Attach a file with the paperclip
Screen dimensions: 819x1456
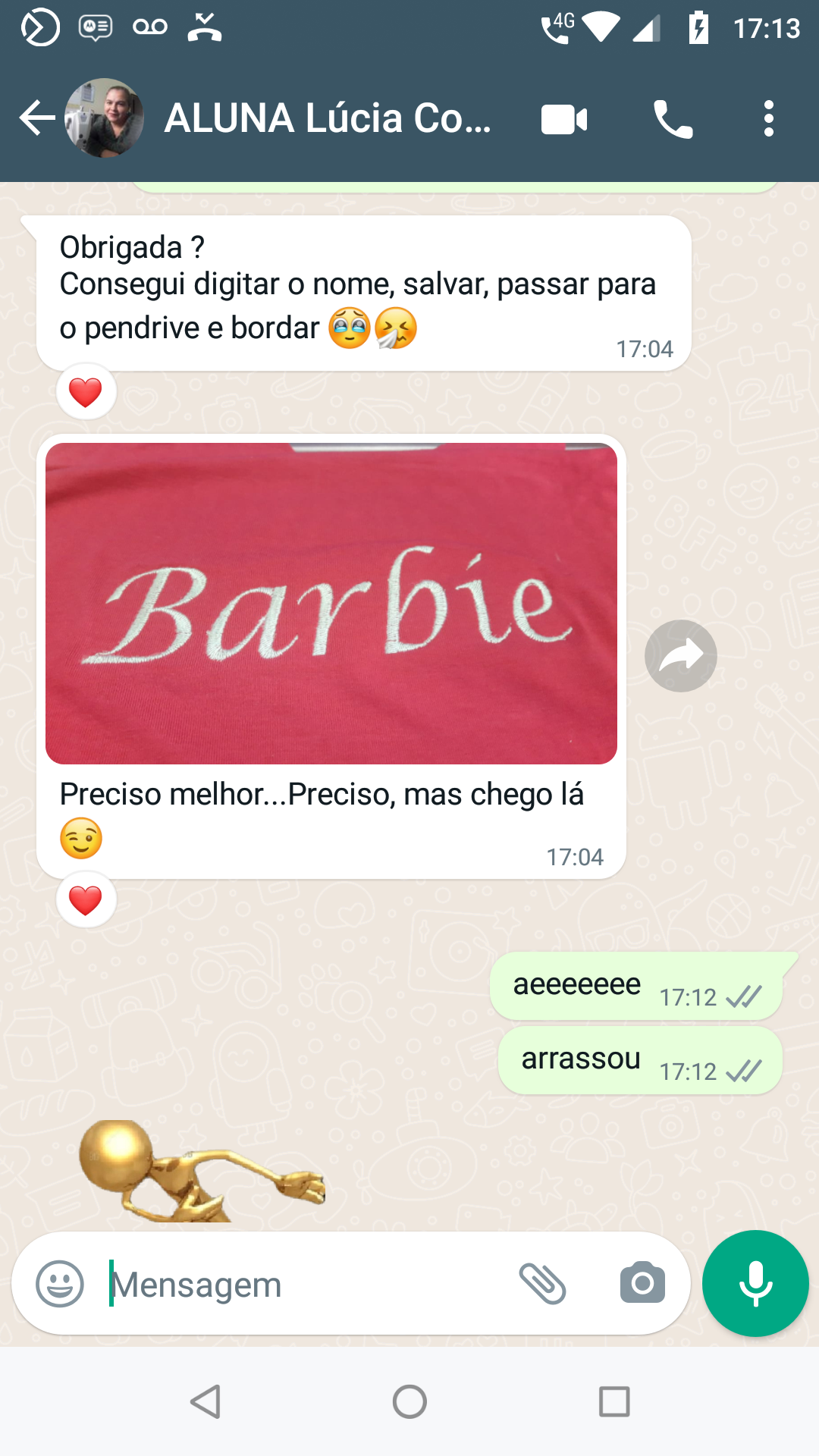pyautogui.click(x=542, y=1284)
